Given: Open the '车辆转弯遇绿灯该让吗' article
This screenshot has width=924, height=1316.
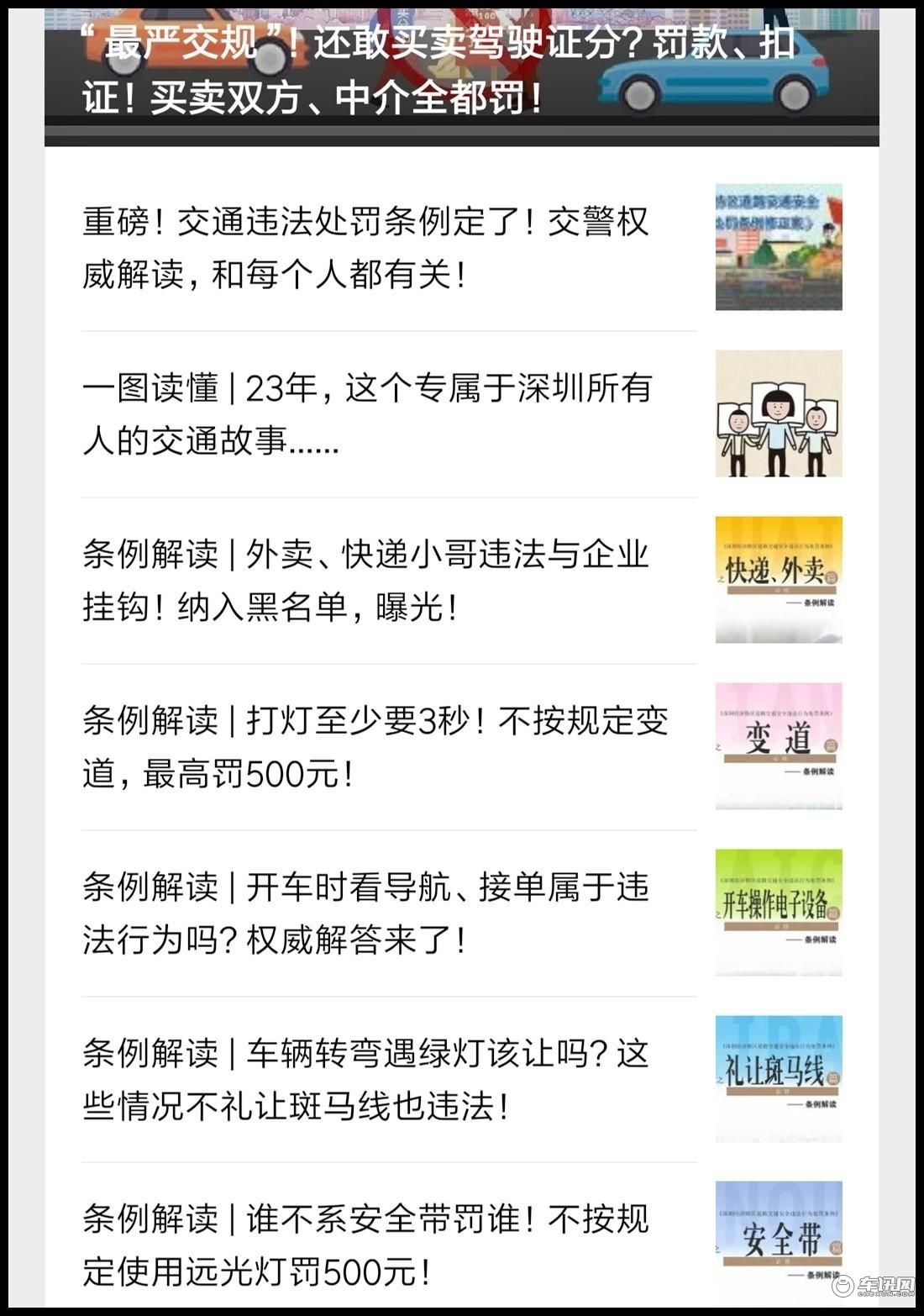Looking at the screenshot, I should tap(365, 1079).
